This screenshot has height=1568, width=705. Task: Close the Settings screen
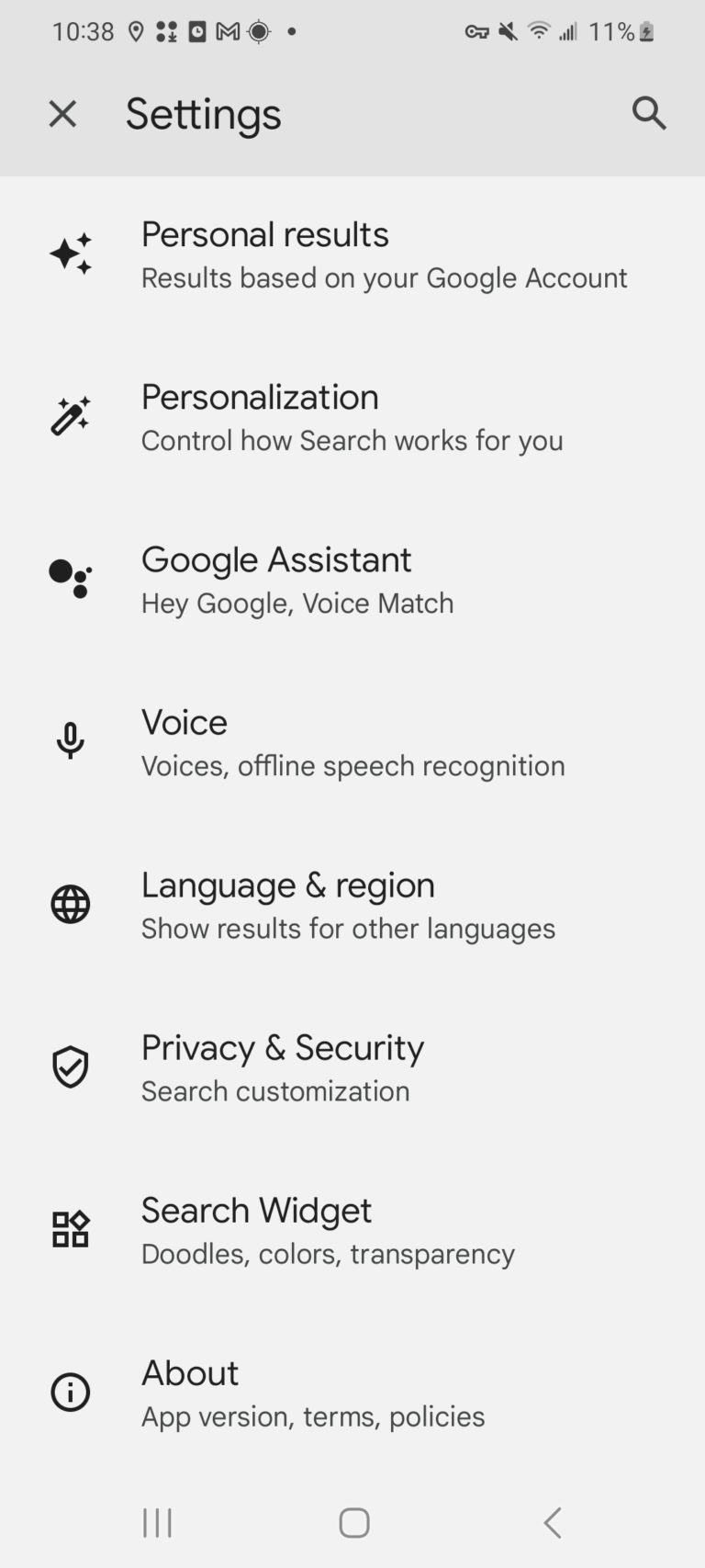(62, 114)
